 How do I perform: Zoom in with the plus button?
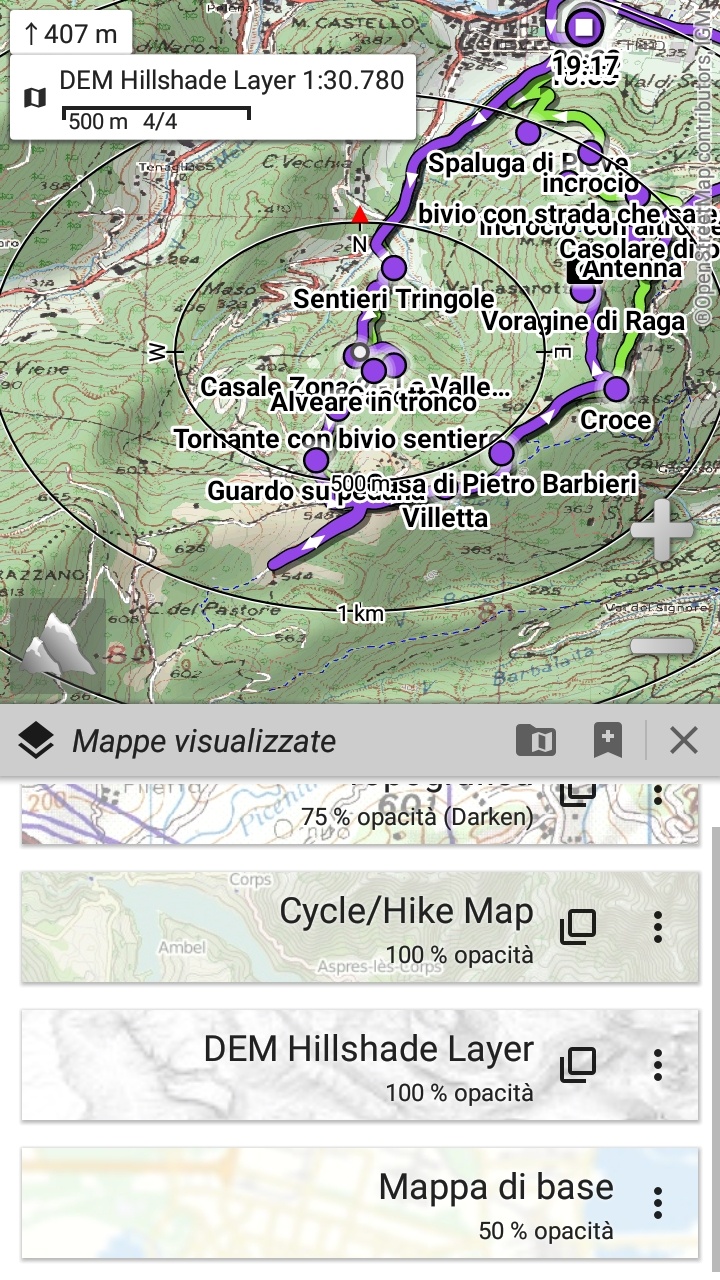(661, 529)
